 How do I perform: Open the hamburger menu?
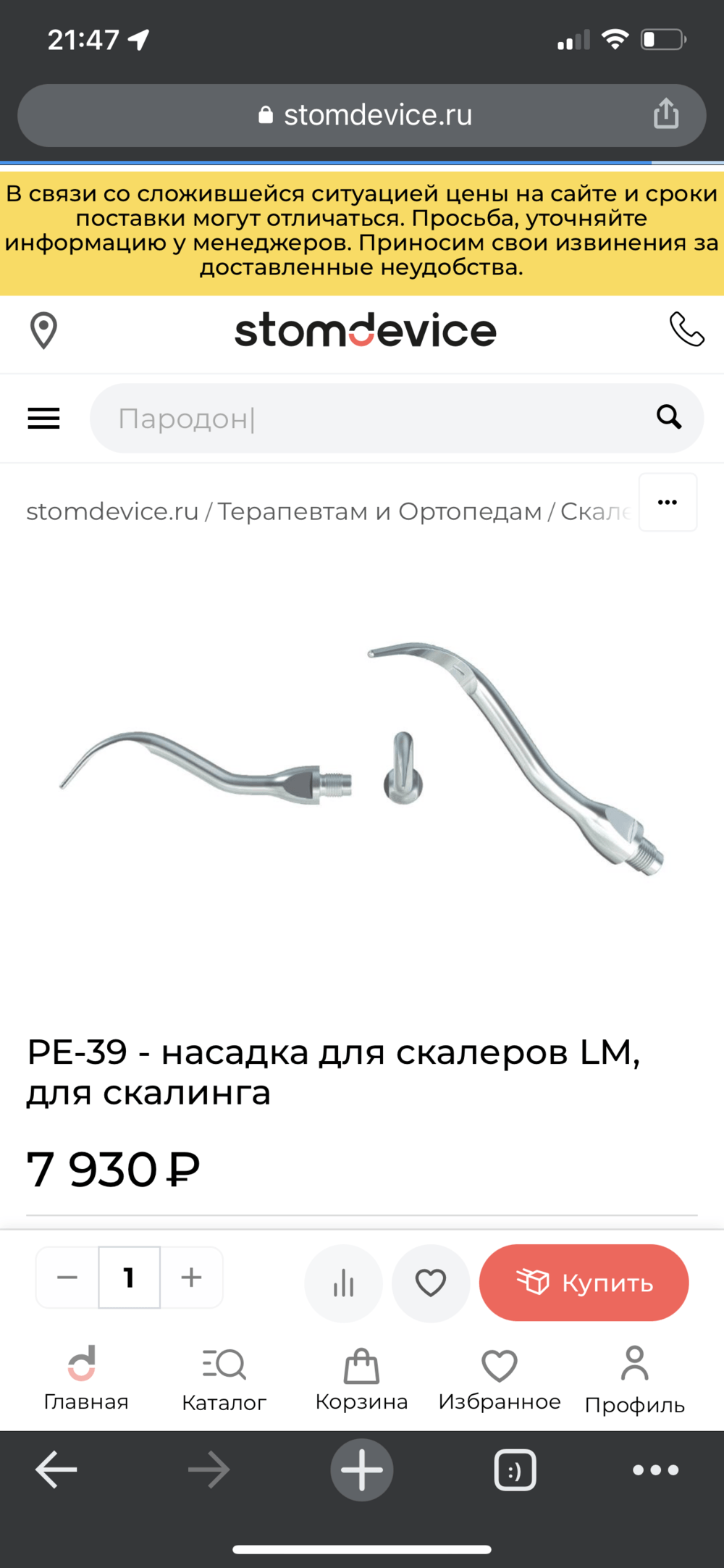pyautogui.click(x=43, y=418)
